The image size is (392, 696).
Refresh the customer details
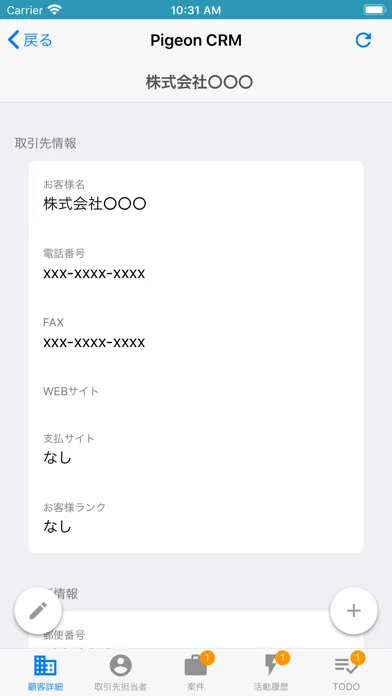point(363,40)
